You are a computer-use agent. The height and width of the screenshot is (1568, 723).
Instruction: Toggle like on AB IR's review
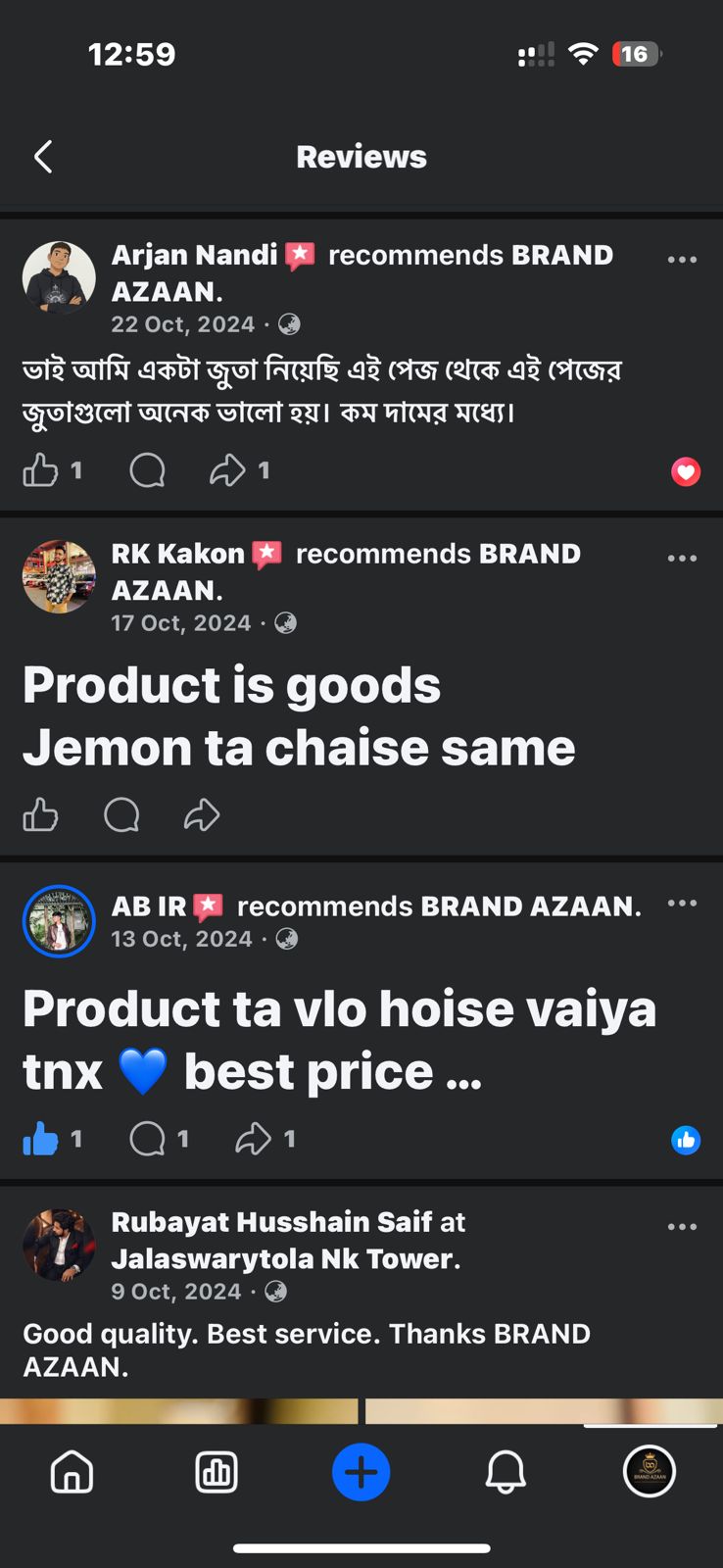click(40, 1140)
